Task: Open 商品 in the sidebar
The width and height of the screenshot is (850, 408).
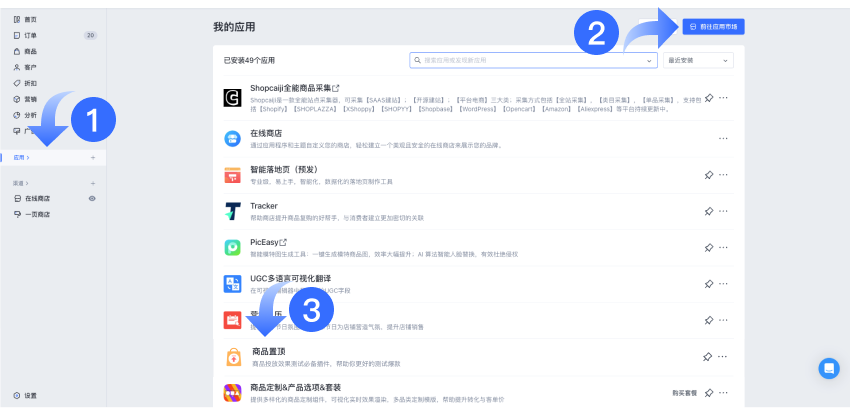Action: point(30,51)
